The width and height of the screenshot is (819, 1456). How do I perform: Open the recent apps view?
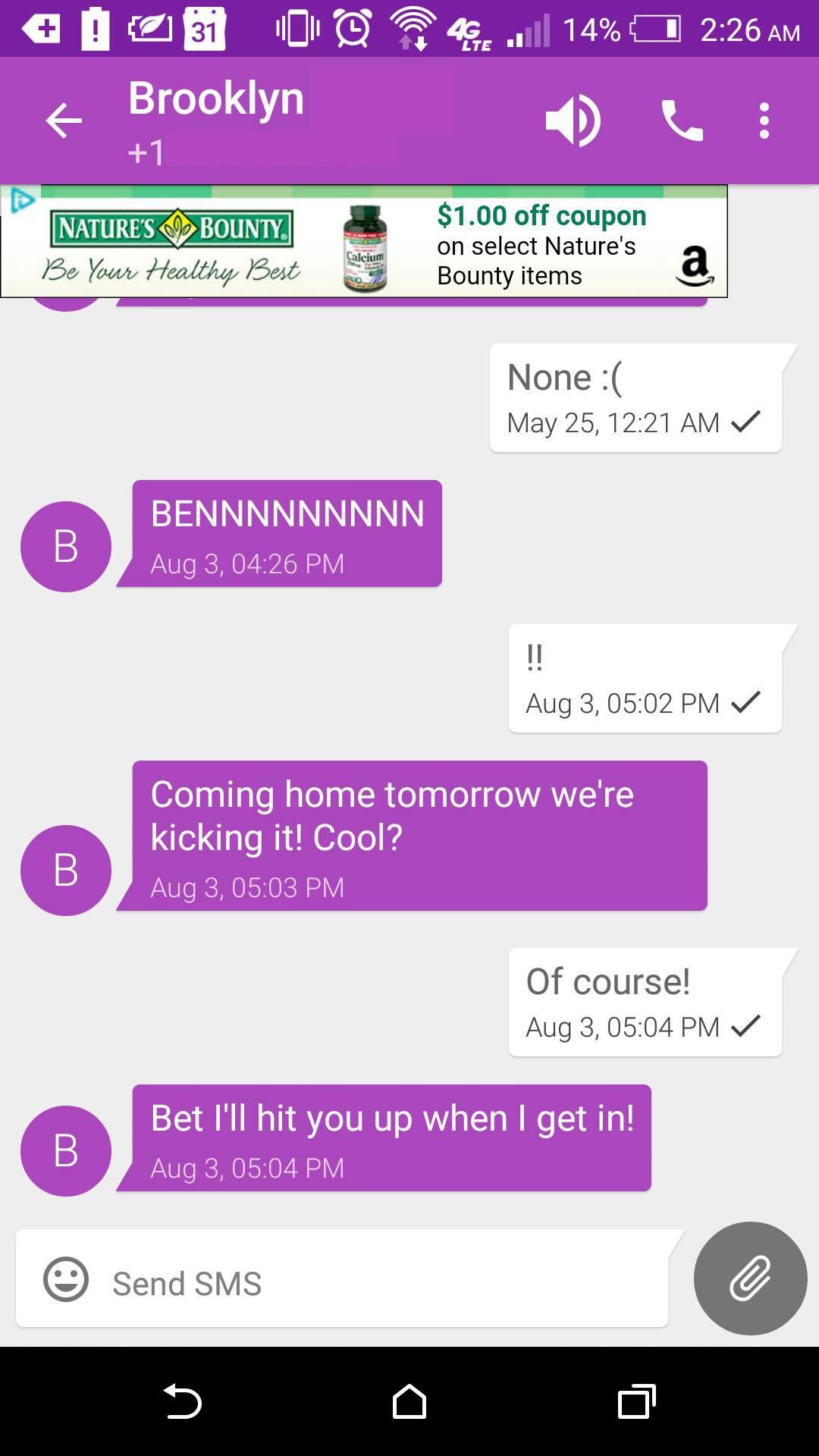[636, 1401]
